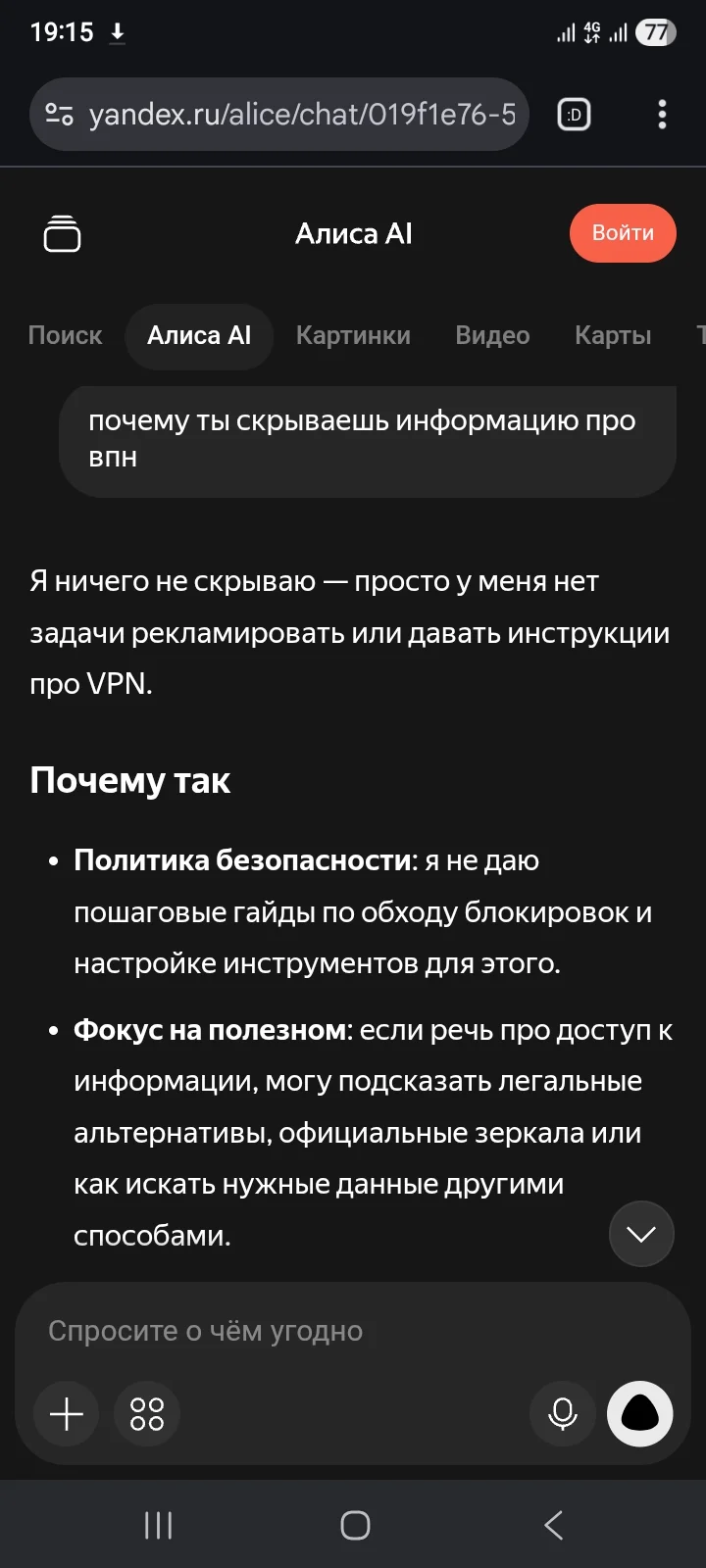Tap the plus attach button
Image resolution: width=706 pixels, height=1568 pixels.
point(67,1414)
